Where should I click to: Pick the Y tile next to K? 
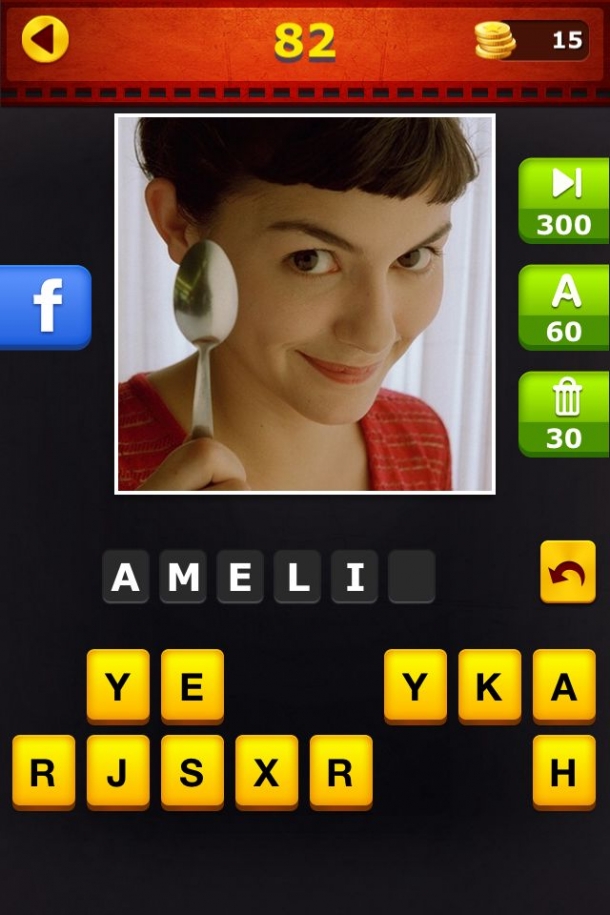(x=415, y=686)
